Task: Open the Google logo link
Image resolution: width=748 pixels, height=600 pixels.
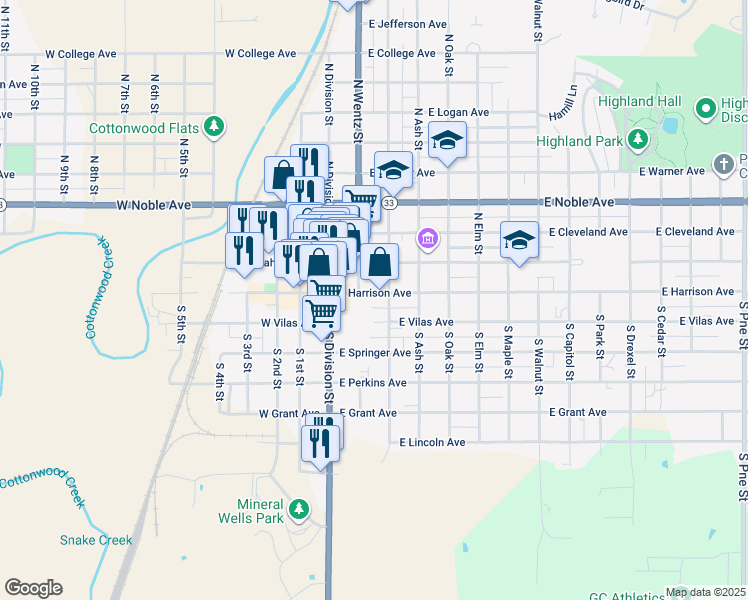Action: click(x=33, y=588)
